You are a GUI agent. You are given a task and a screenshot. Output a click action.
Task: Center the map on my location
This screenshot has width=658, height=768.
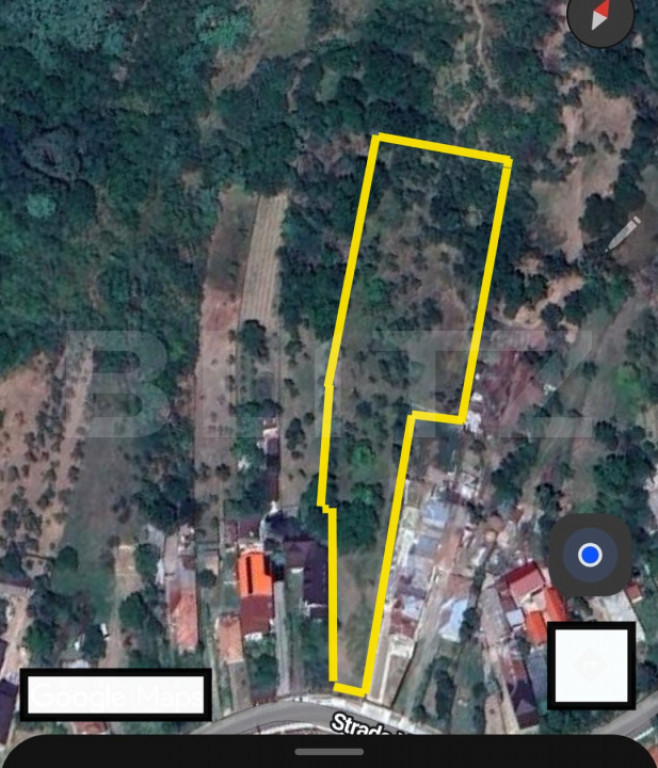point(590,555)
